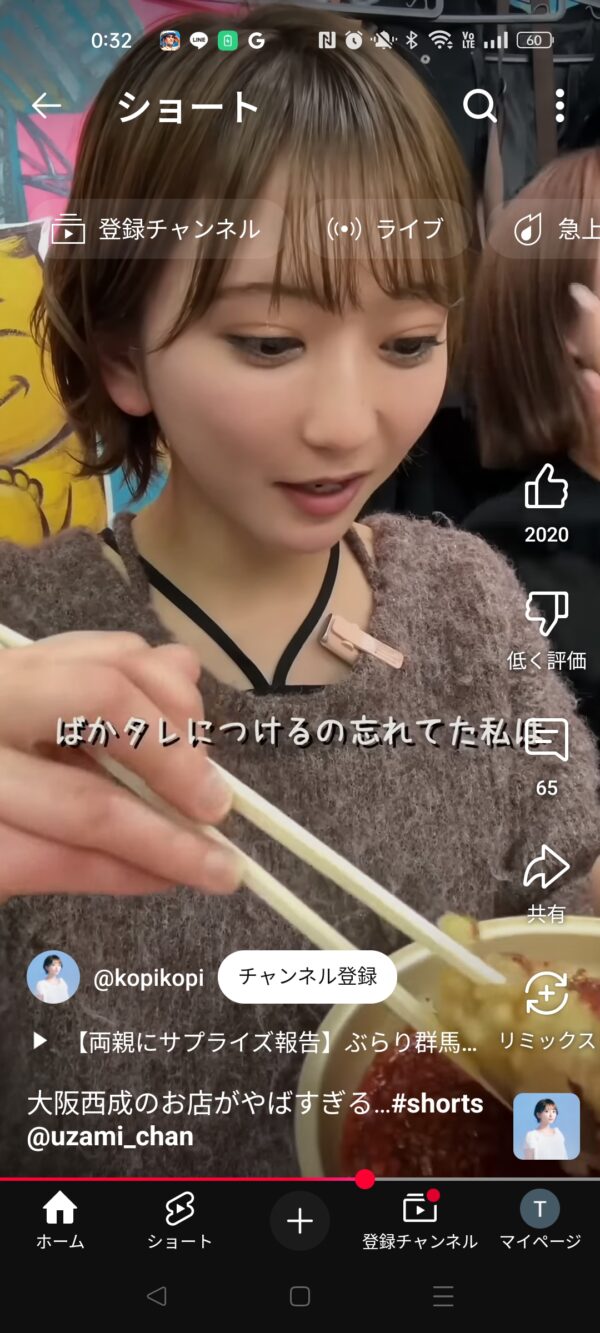Go back using the top-left arrow
600x1333 pixels.
(x=46, y=106)
